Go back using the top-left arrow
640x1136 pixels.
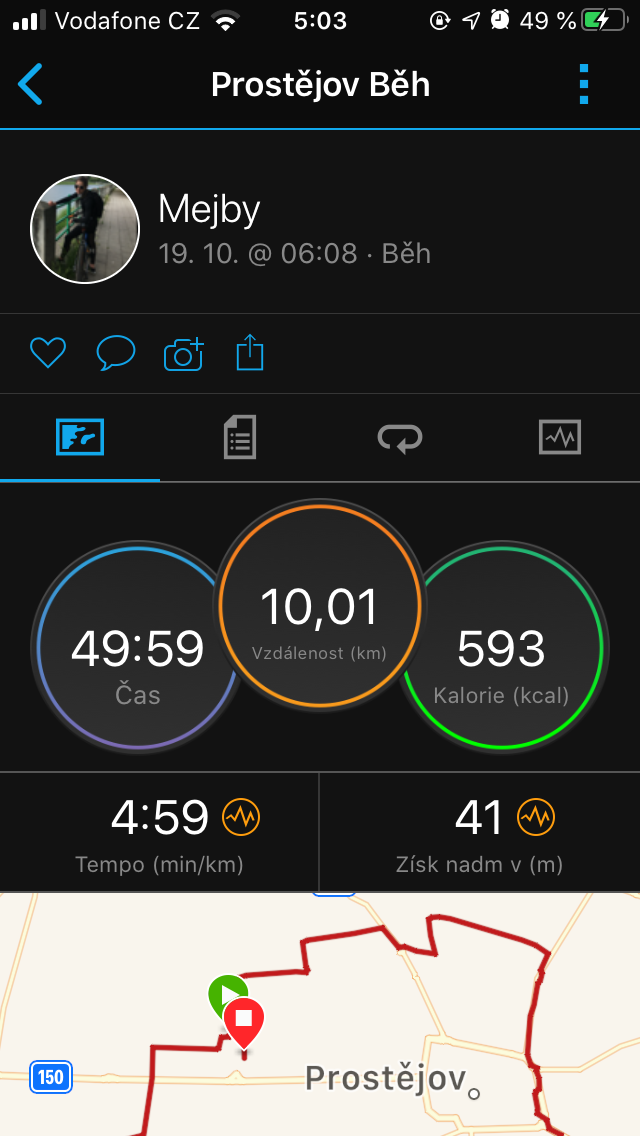click(x=31, y=85)
